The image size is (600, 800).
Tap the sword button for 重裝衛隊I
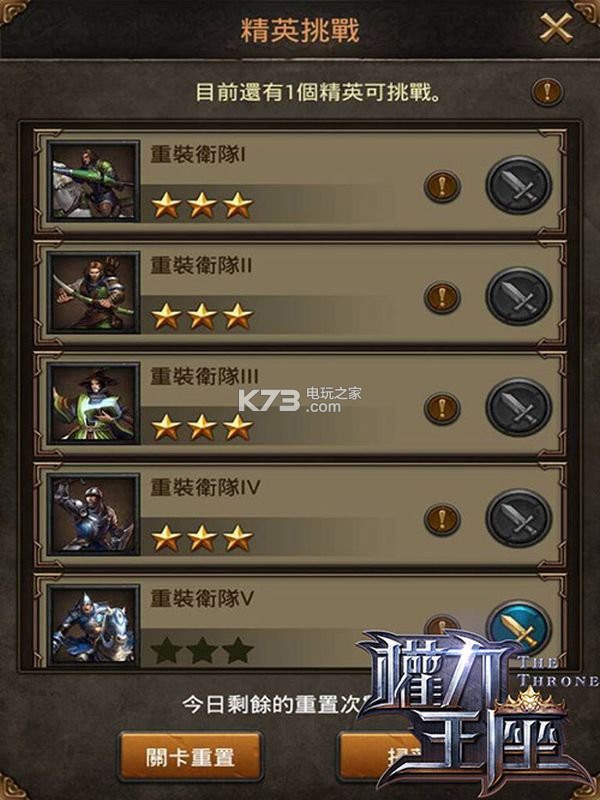[518, 186]
